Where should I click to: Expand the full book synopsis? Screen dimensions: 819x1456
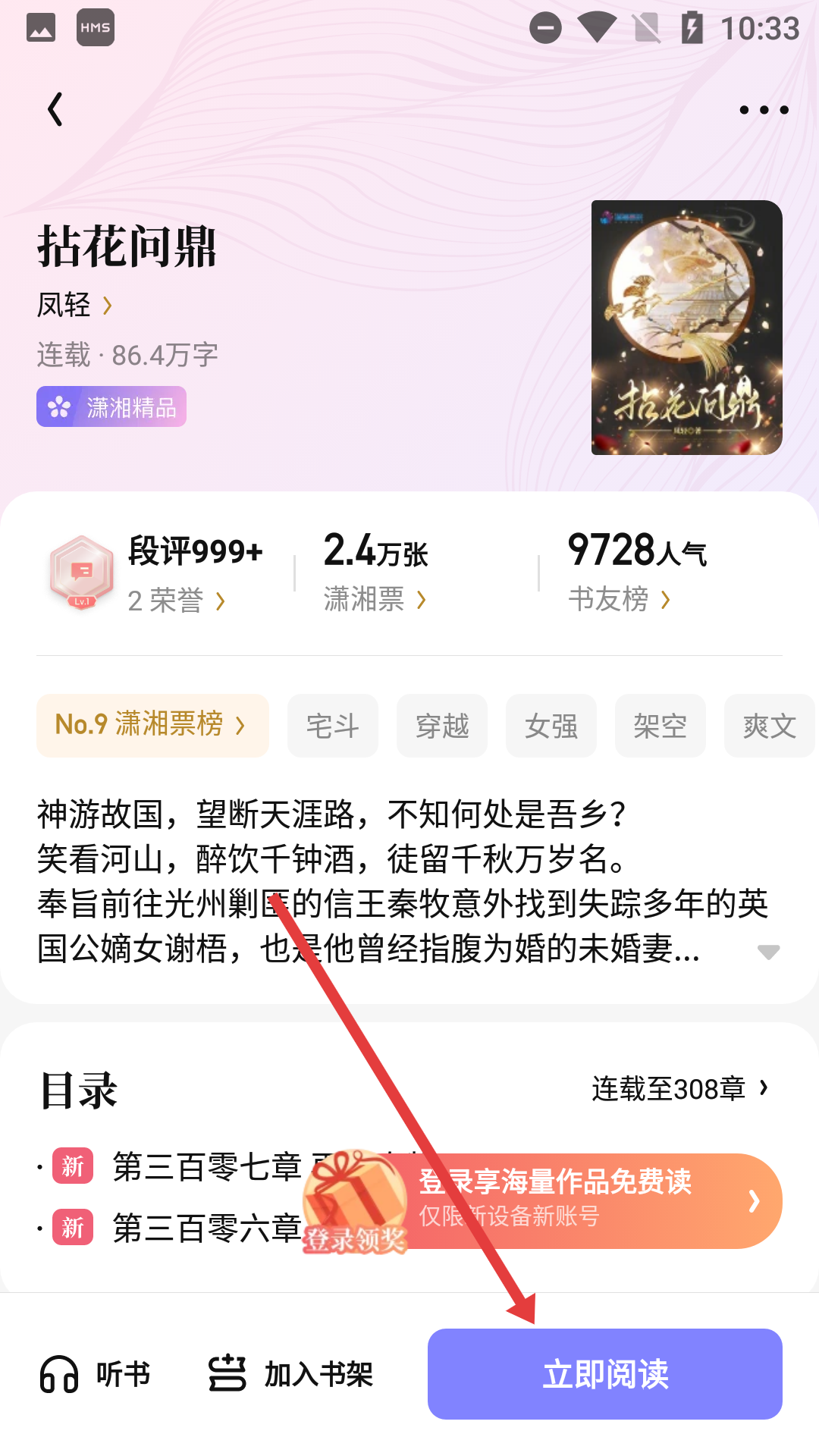[x=768, y=952]
